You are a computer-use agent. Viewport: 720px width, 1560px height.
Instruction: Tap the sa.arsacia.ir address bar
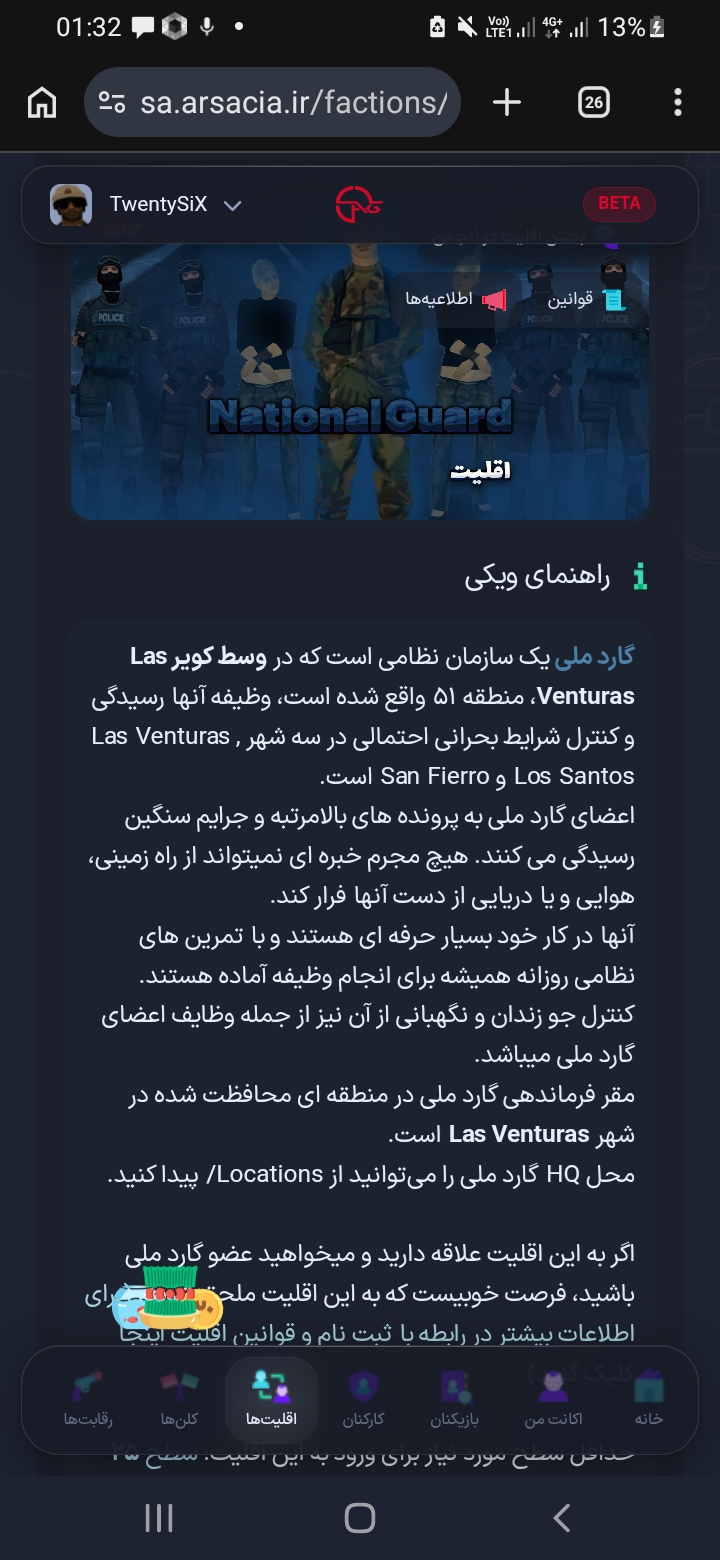tap(272, 102)
